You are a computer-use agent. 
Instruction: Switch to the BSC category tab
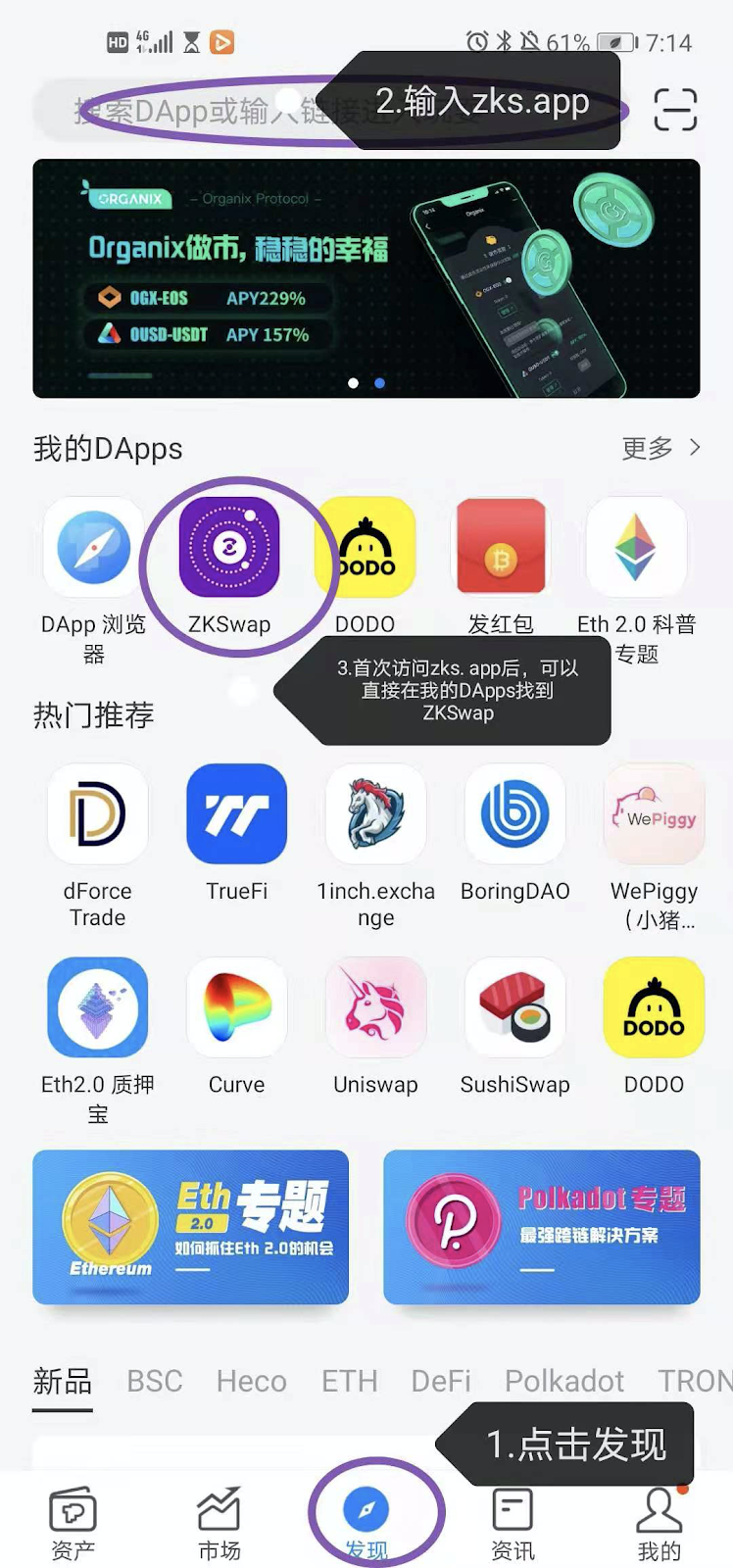[155, 1382]
